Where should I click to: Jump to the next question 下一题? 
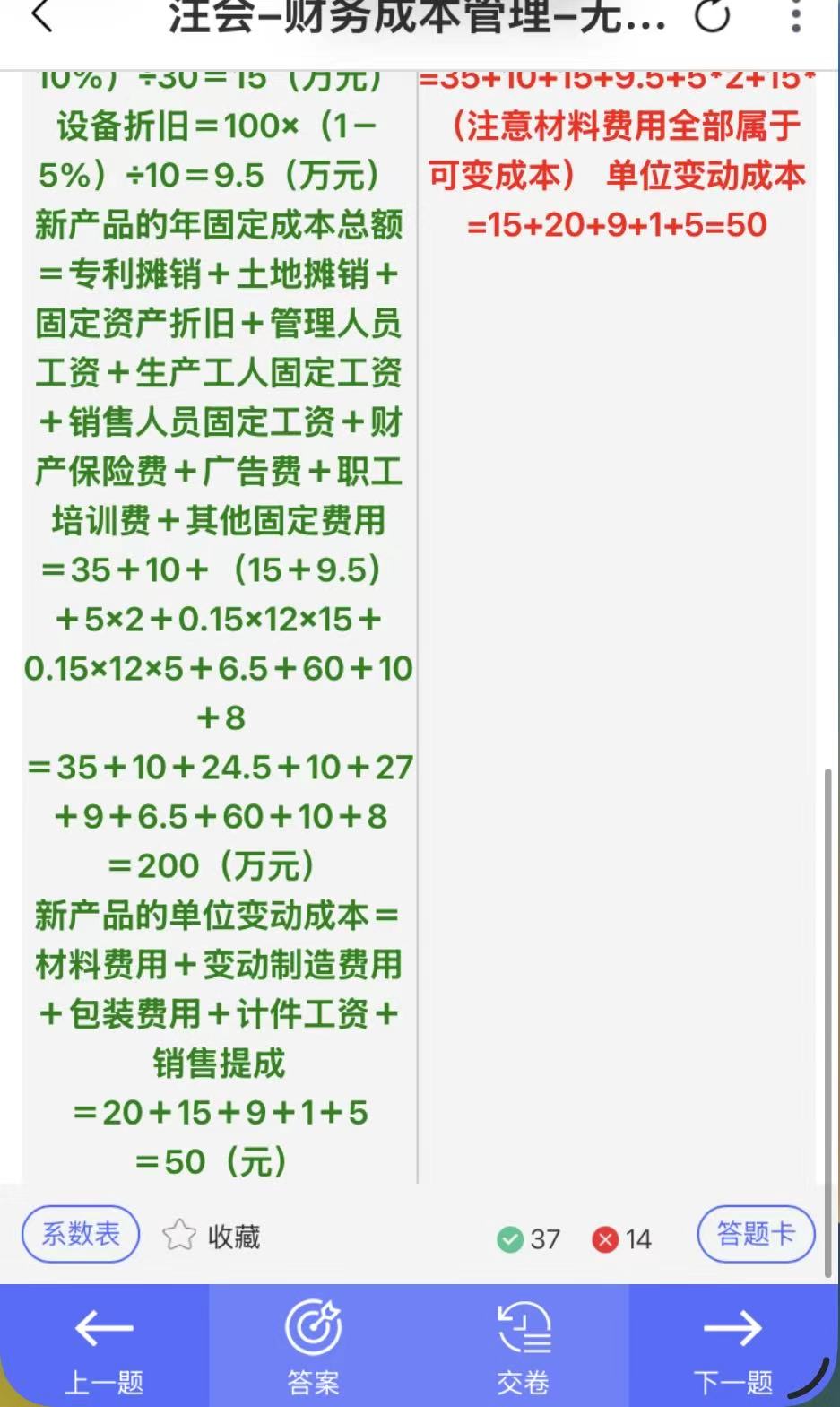(x=732, y=1345)
